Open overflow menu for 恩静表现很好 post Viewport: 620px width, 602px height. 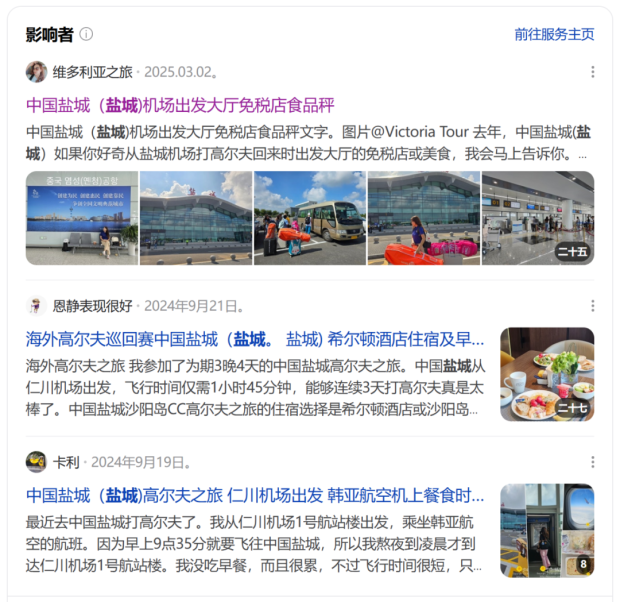592,306
